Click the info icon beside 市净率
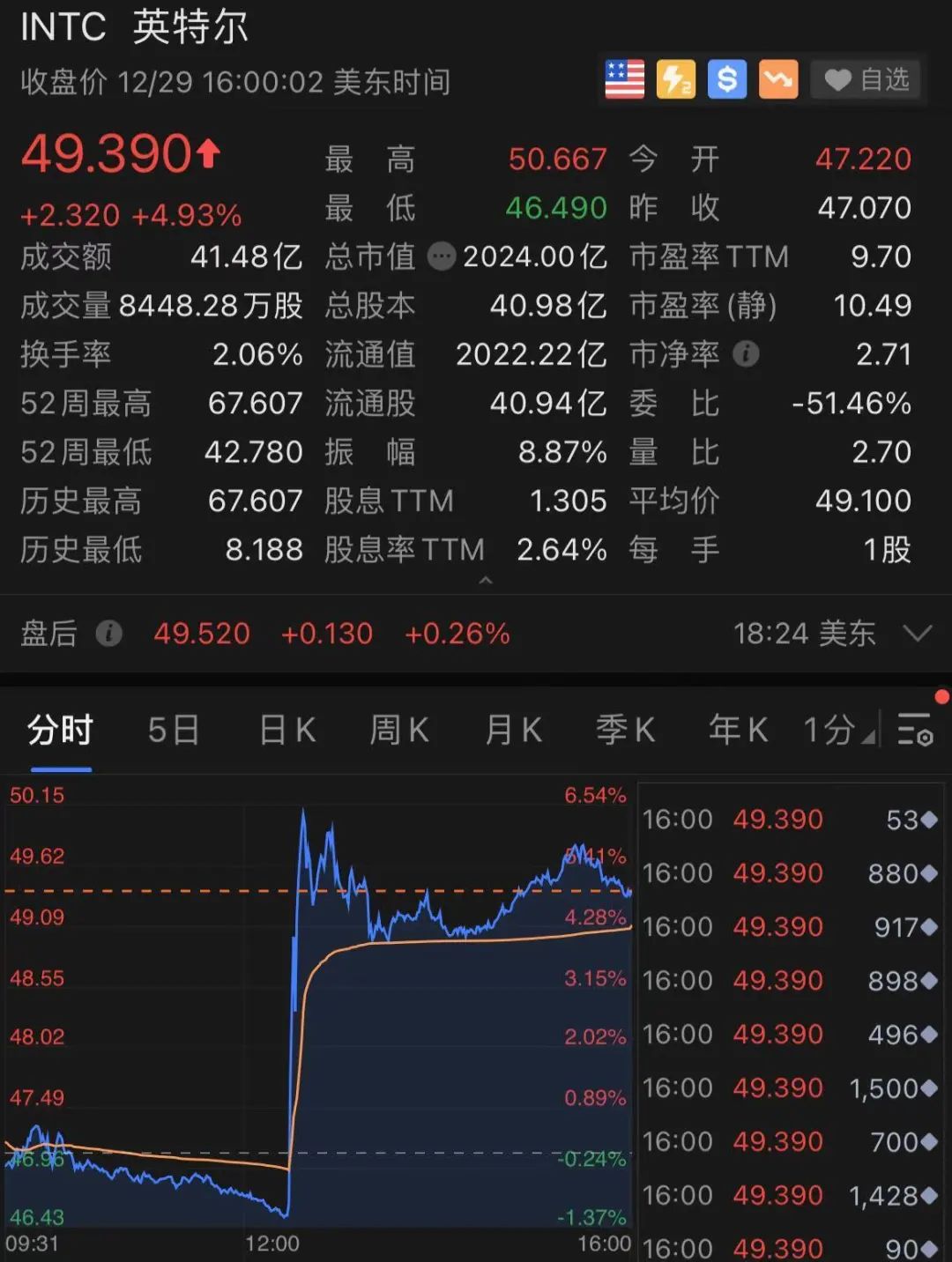 (747, 355)
